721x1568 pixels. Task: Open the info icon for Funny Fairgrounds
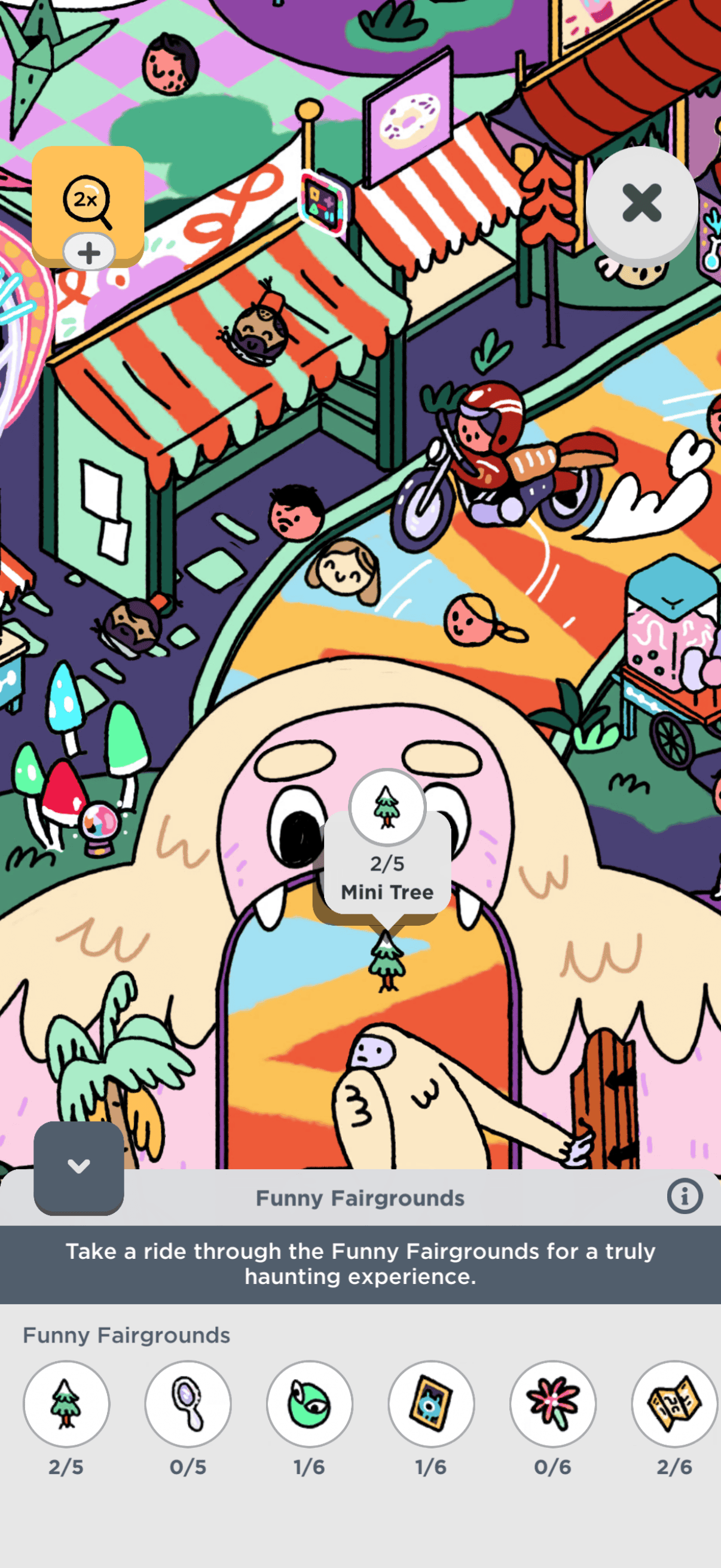coord(684,1197)
